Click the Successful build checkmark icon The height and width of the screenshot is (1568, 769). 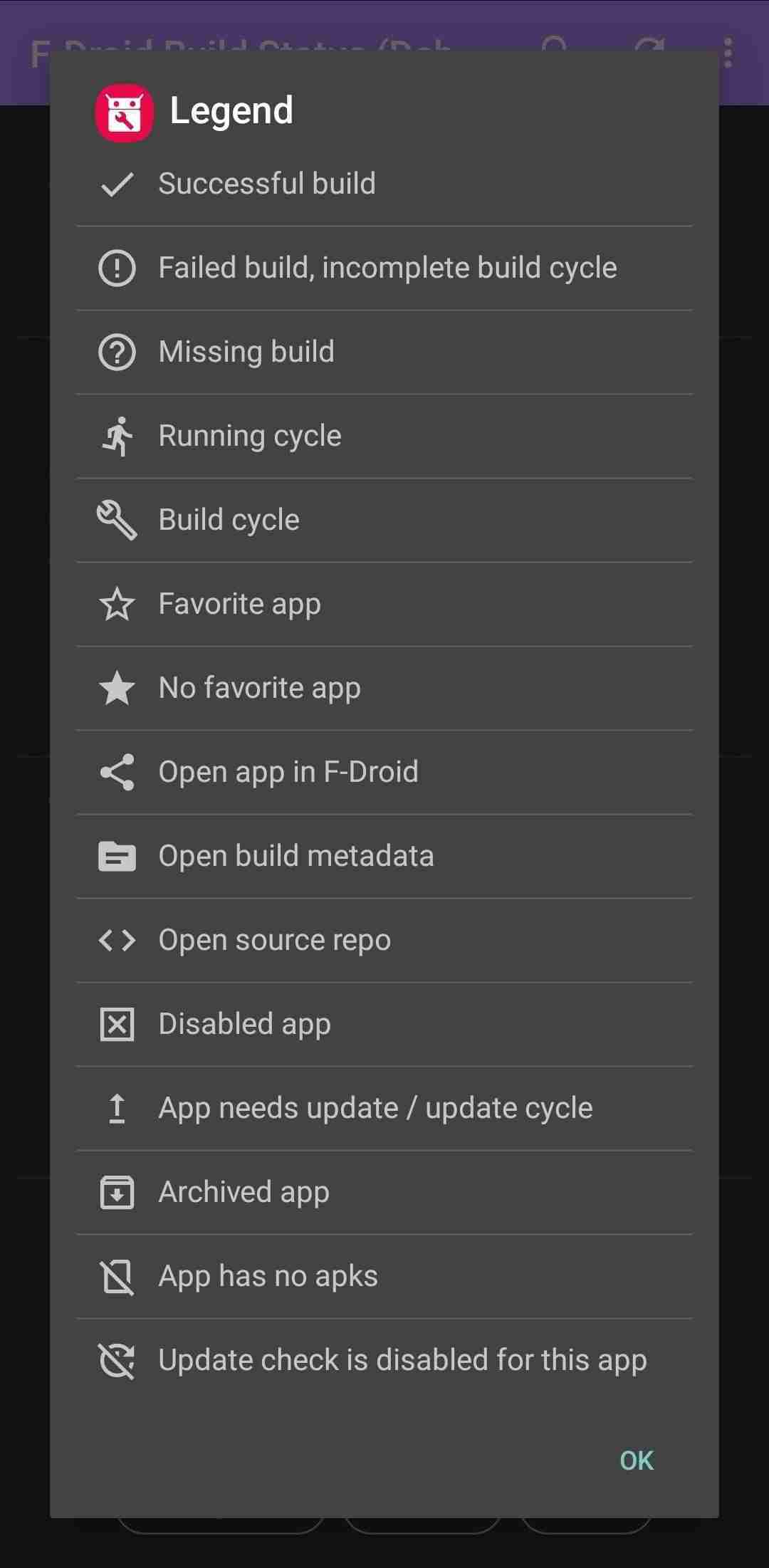click(x=117, y=184)
